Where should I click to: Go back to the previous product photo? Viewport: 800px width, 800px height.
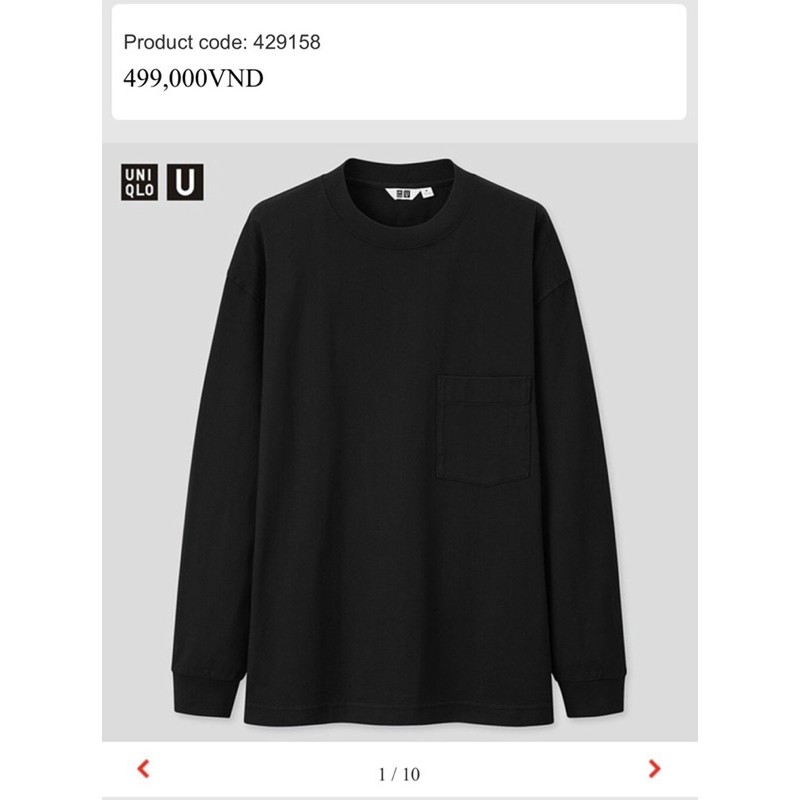144,768
